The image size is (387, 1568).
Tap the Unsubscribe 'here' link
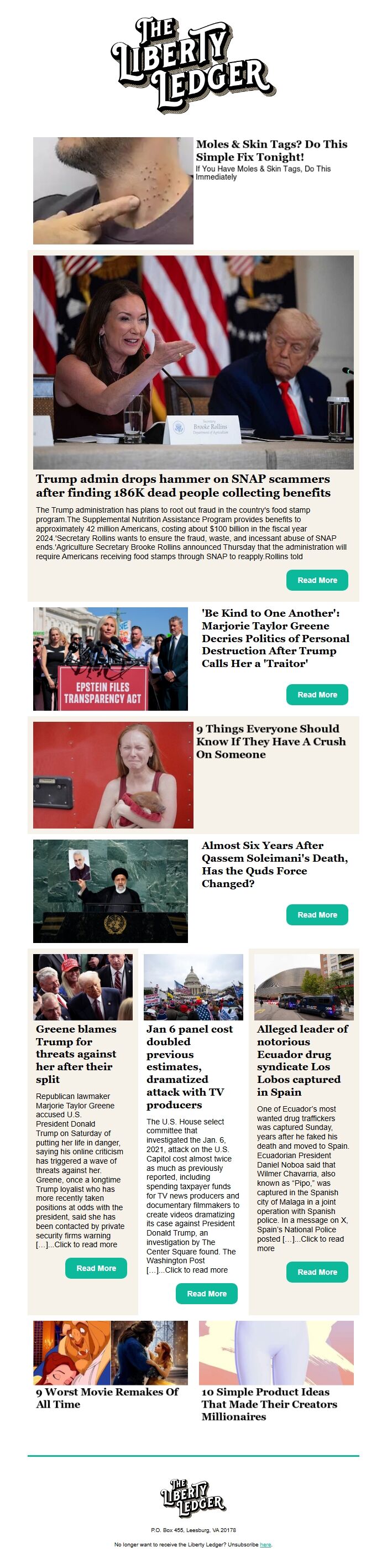(x=265, y=1544)
